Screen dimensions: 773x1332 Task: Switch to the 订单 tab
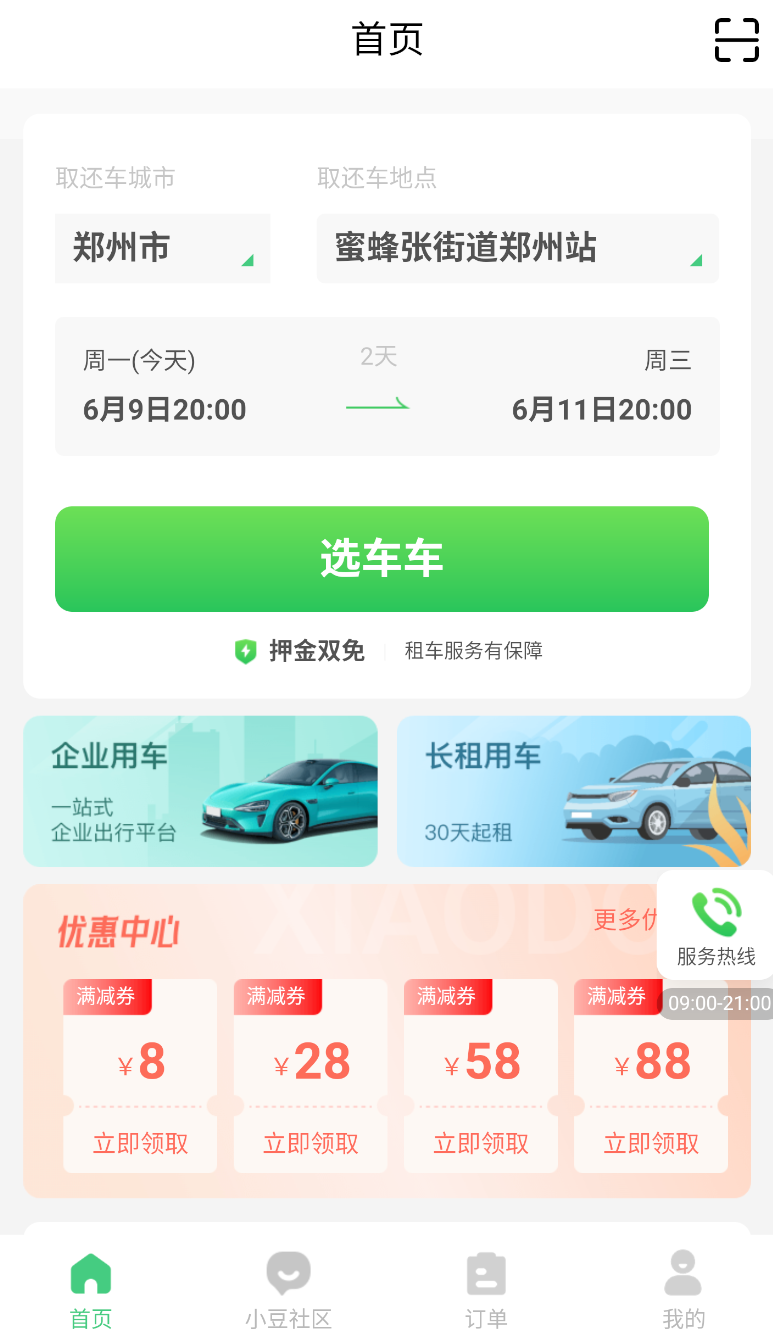(x=485, y=1290)
